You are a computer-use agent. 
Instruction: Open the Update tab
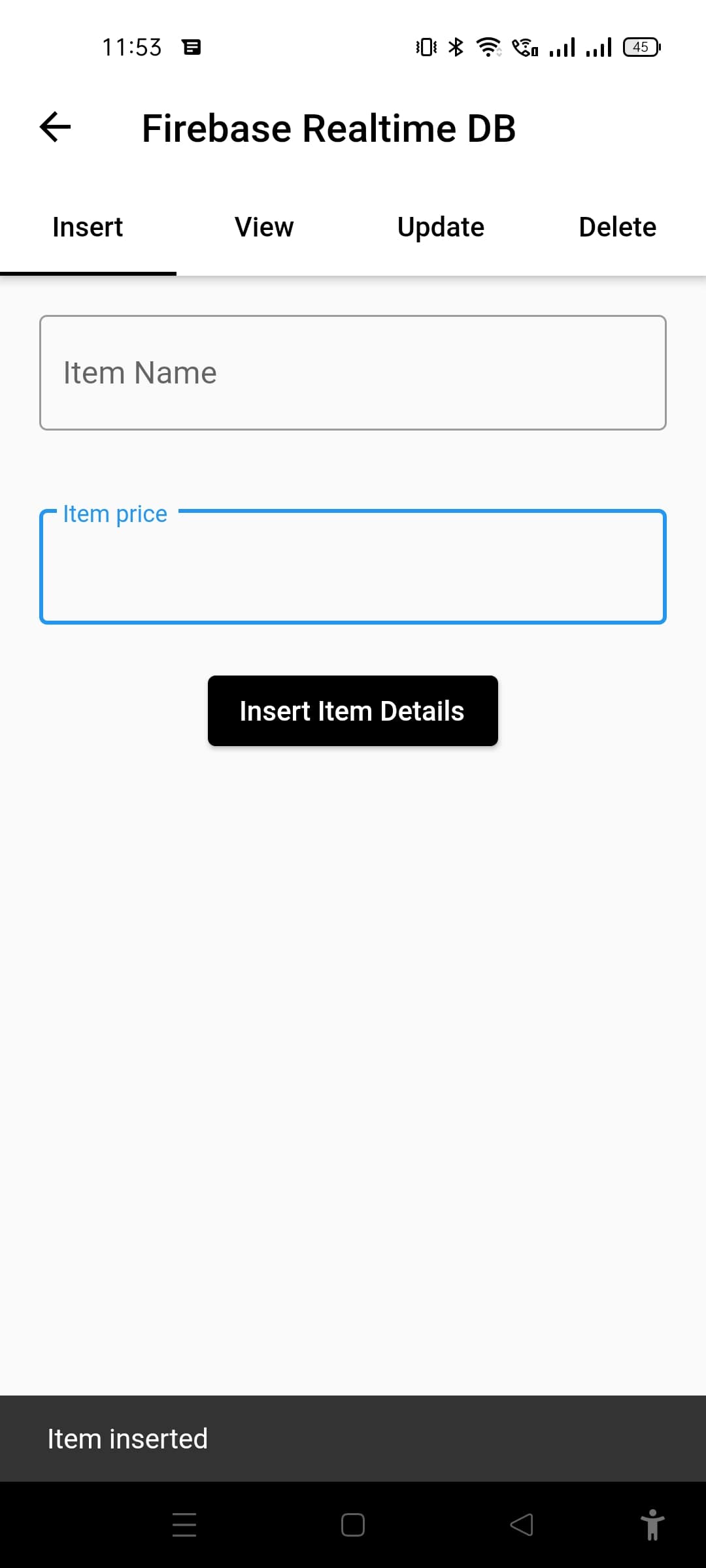click(x=441, y=227)
